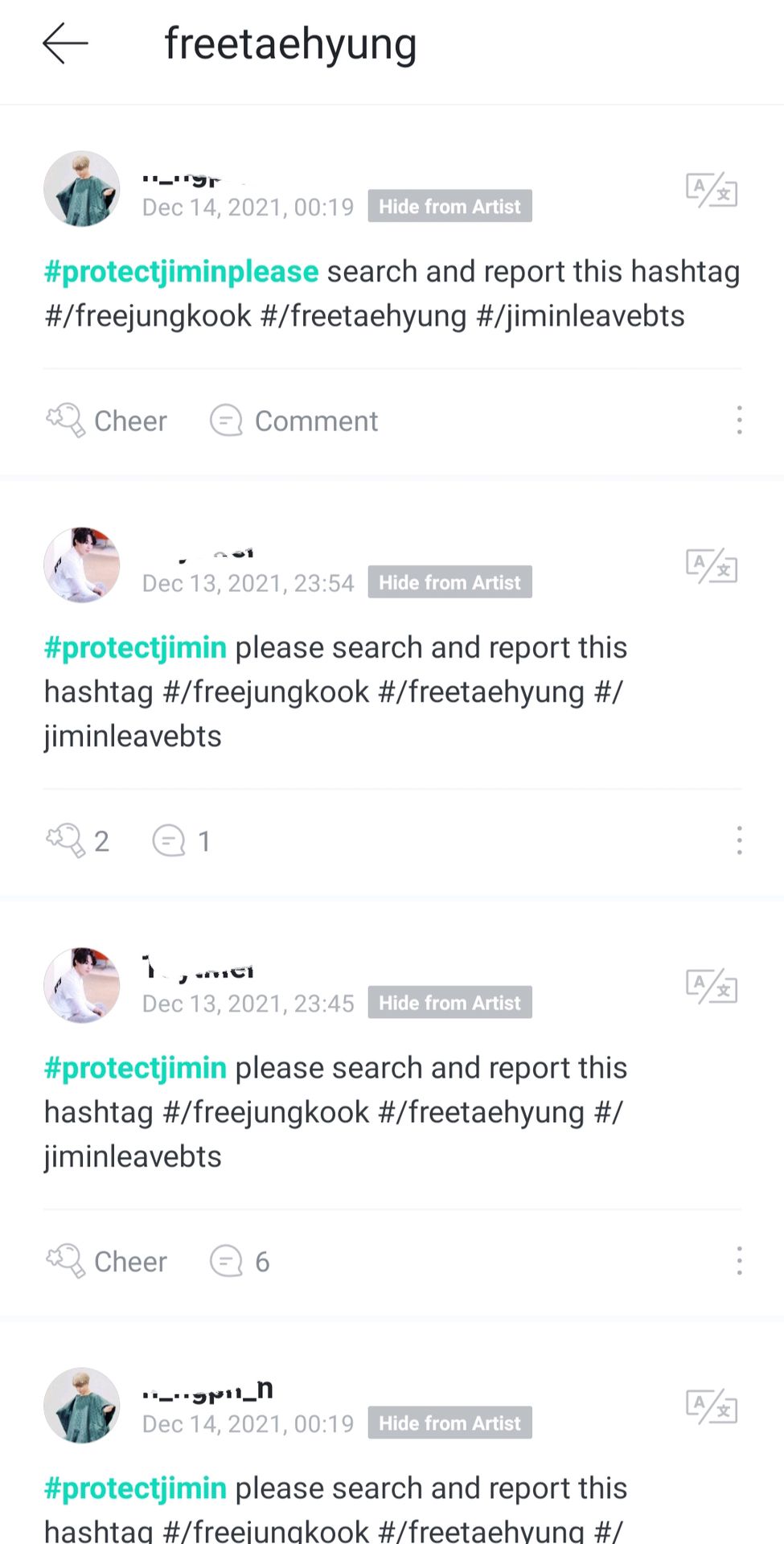View the 6 comments on 23:45 post
The height and width of the screenshot is (1544, 784).
(240, 1262)
